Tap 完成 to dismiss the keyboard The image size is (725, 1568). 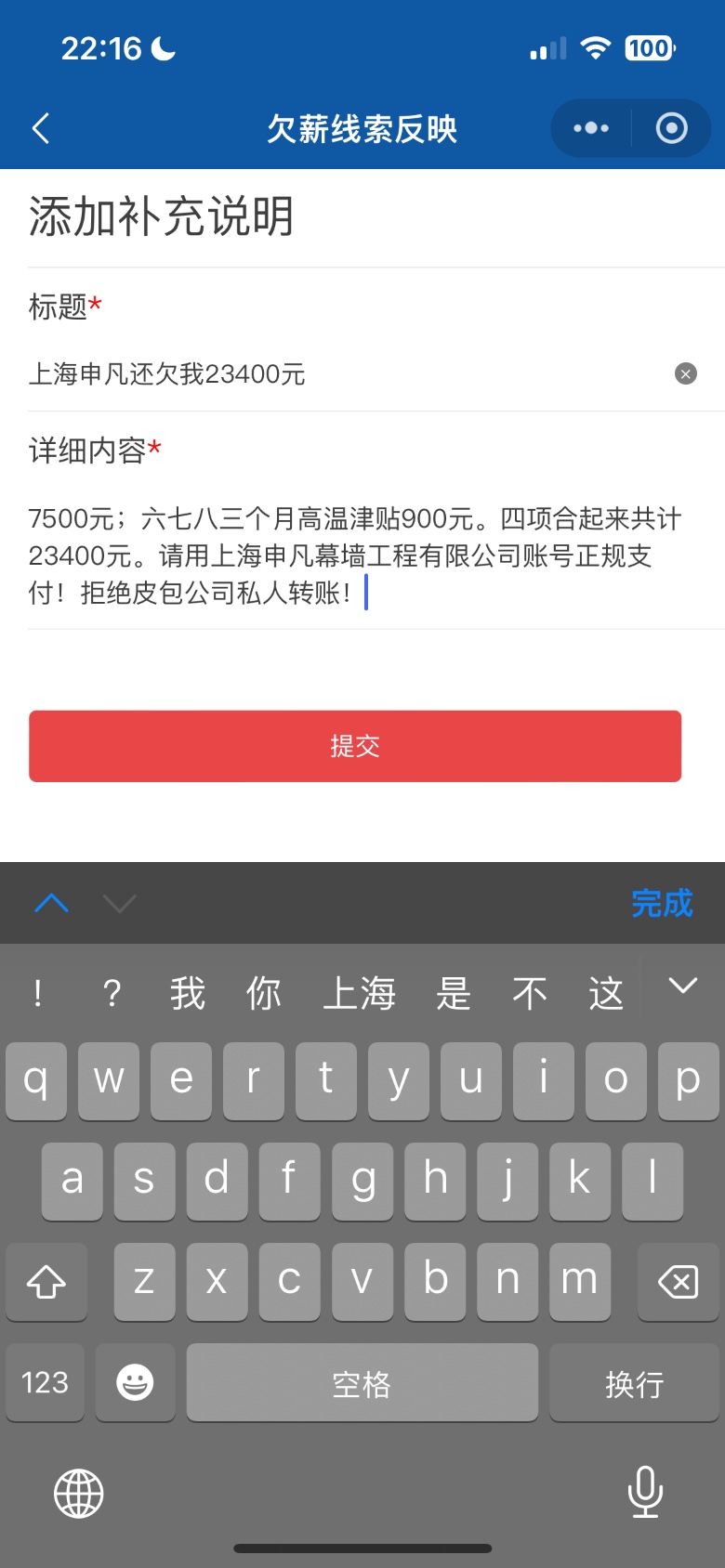click(x=662, y=903)
